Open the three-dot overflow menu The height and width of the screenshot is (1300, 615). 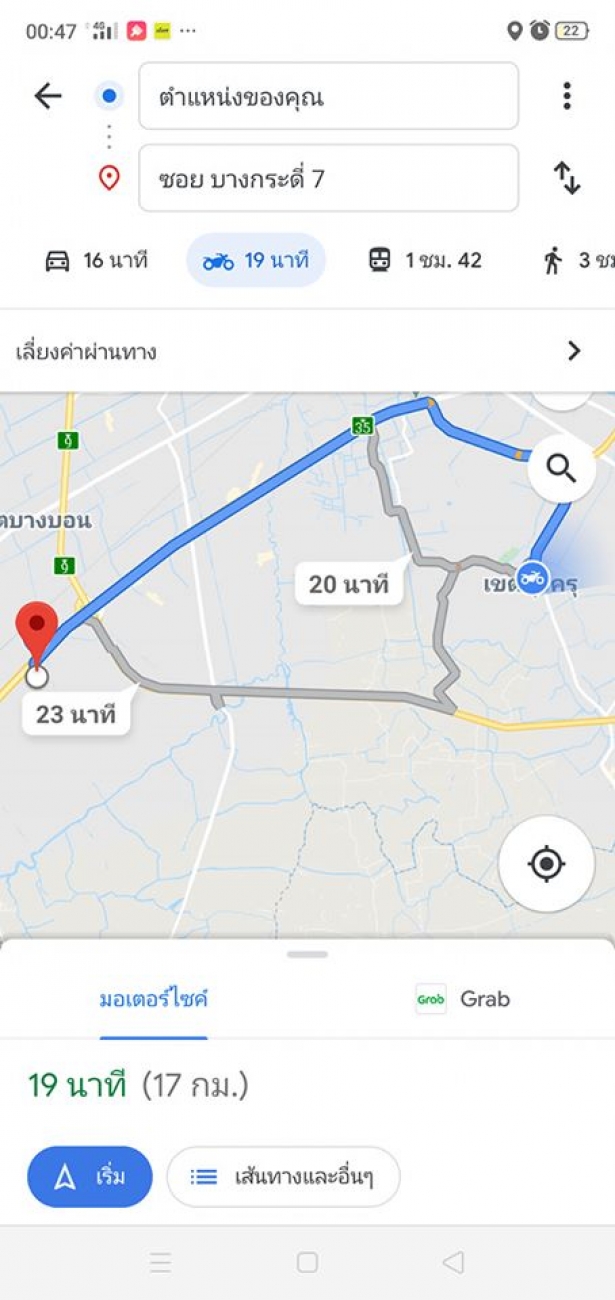567,96
